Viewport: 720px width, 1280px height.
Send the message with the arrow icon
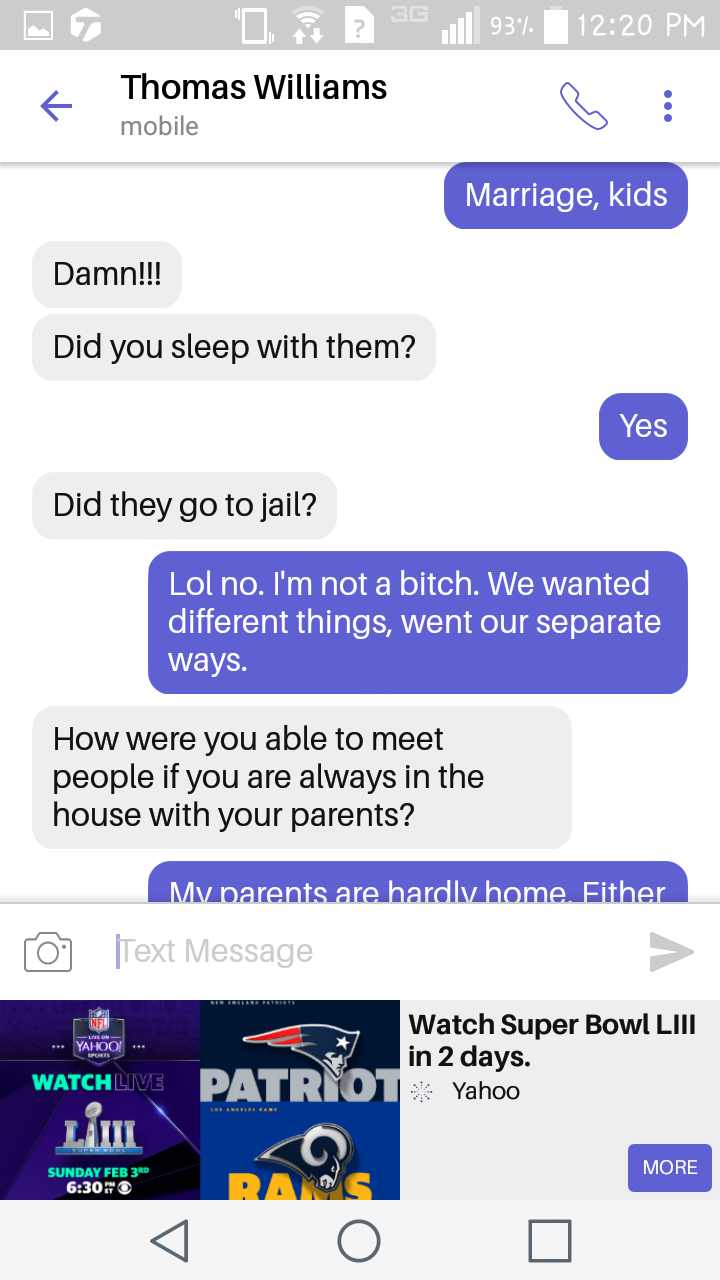tap(671, 951)
